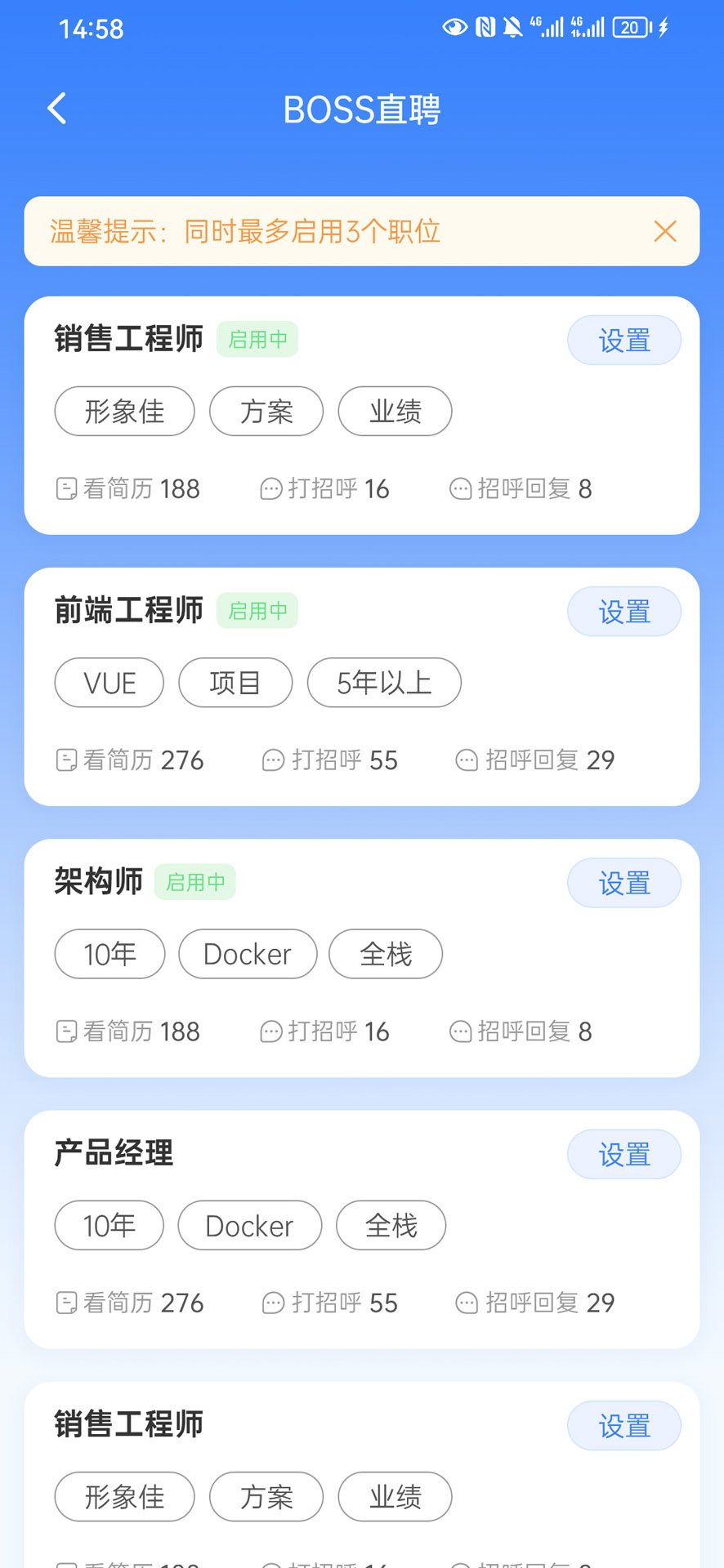Image resolution: width=724 pixels, height=1568 pixels.
Task: Open 设置 for 产品经理
Action: [624, 1154]
